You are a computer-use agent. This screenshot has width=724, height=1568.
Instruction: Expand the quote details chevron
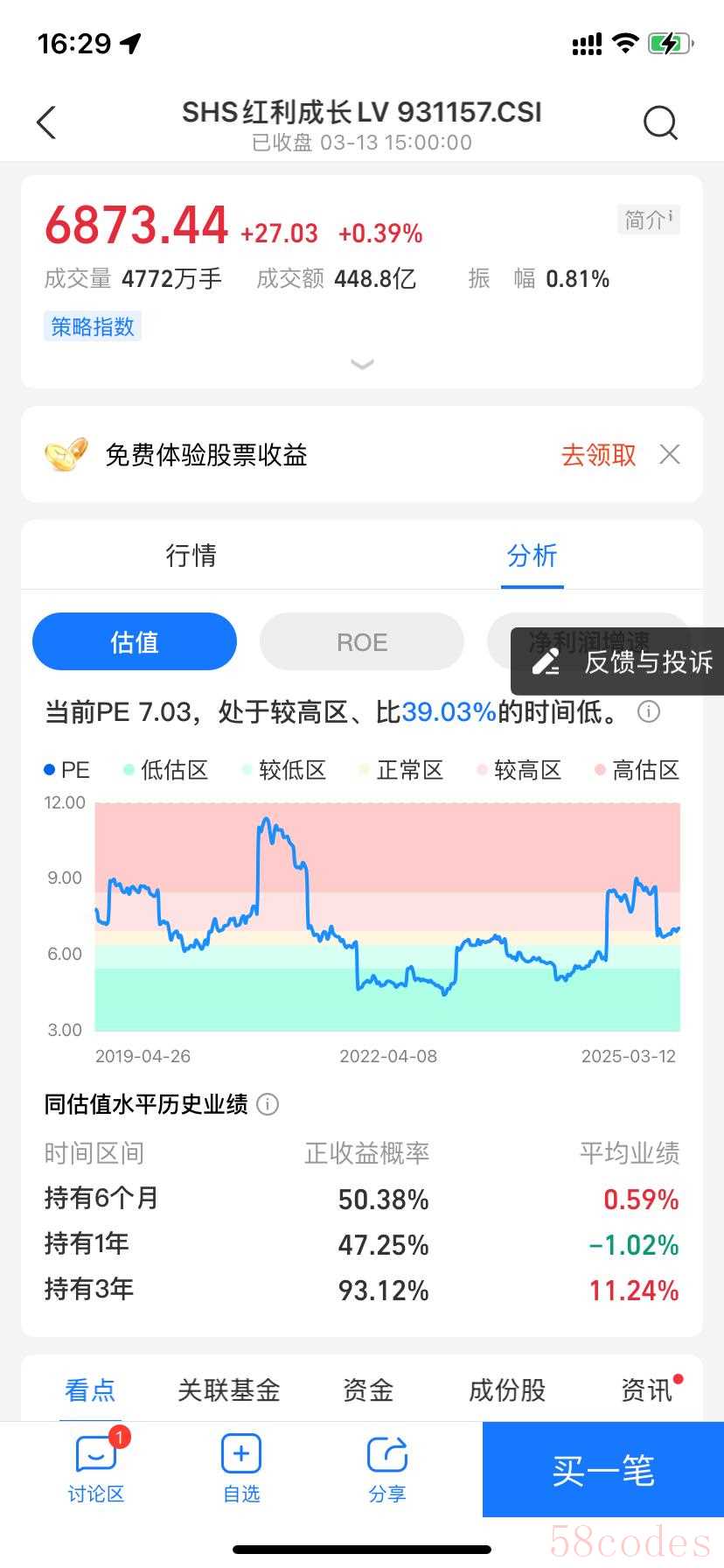362,364
